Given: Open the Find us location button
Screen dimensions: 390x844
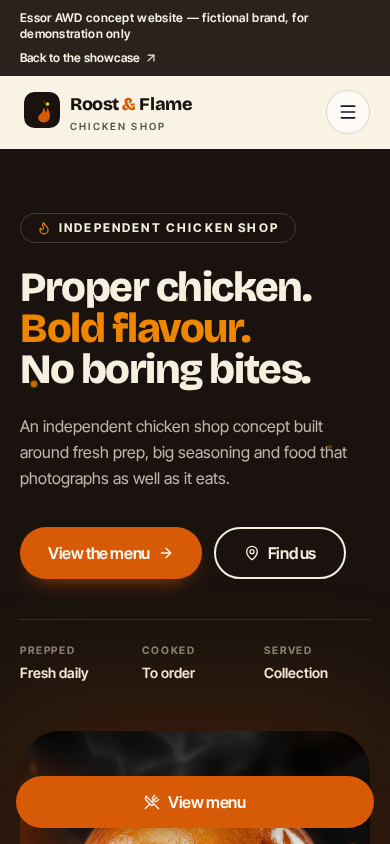Looking at the screenshot, I should click(280, 553).
